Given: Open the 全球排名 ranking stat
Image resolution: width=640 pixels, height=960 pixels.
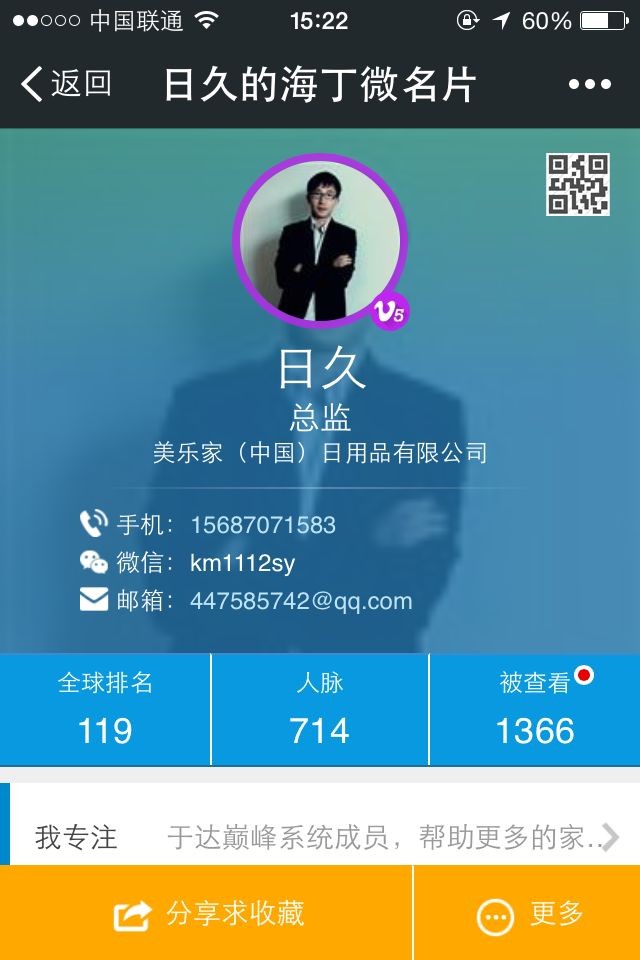Looking at the screenshot, I should [x=105, y=709].
